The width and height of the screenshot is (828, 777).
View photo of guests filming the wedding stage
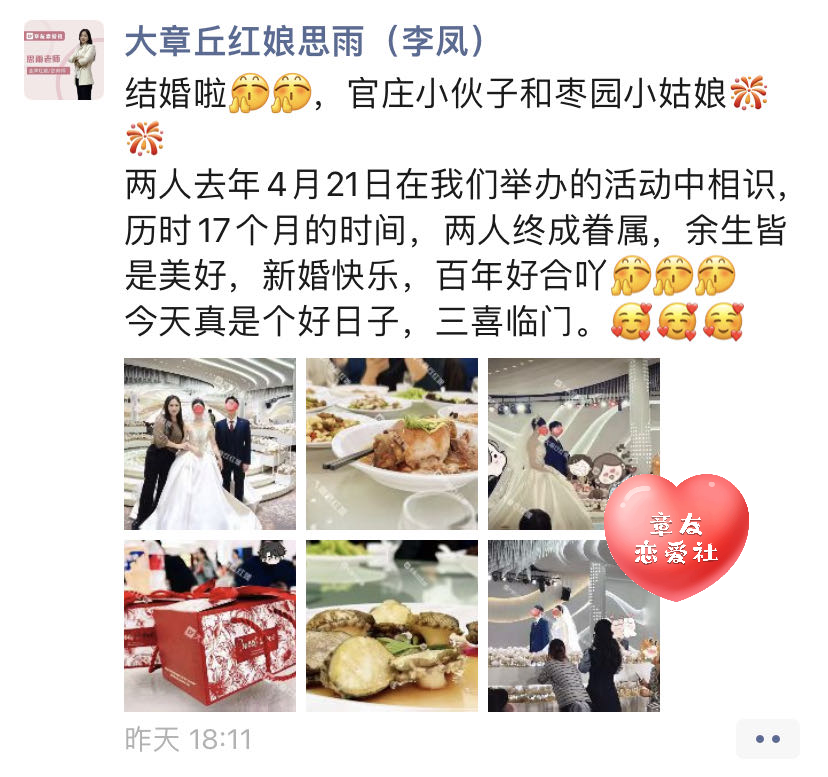(x=573, y=626)
